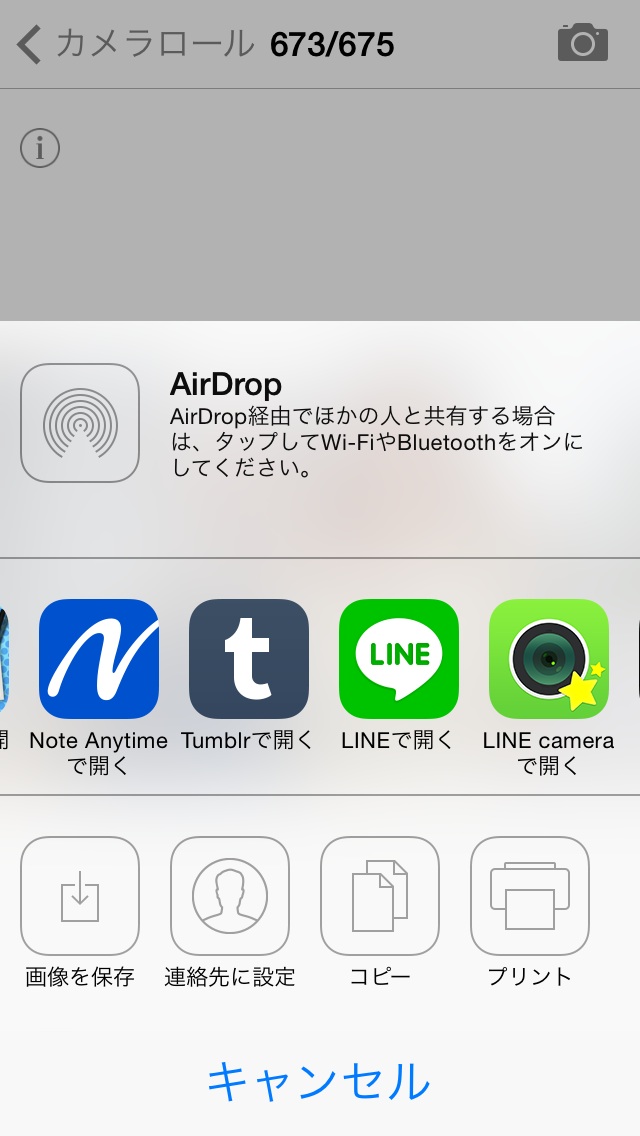This screenshot has width=640, height=1136.
Task: Turn on AirDrop sharing
Action: pos(80,423)
